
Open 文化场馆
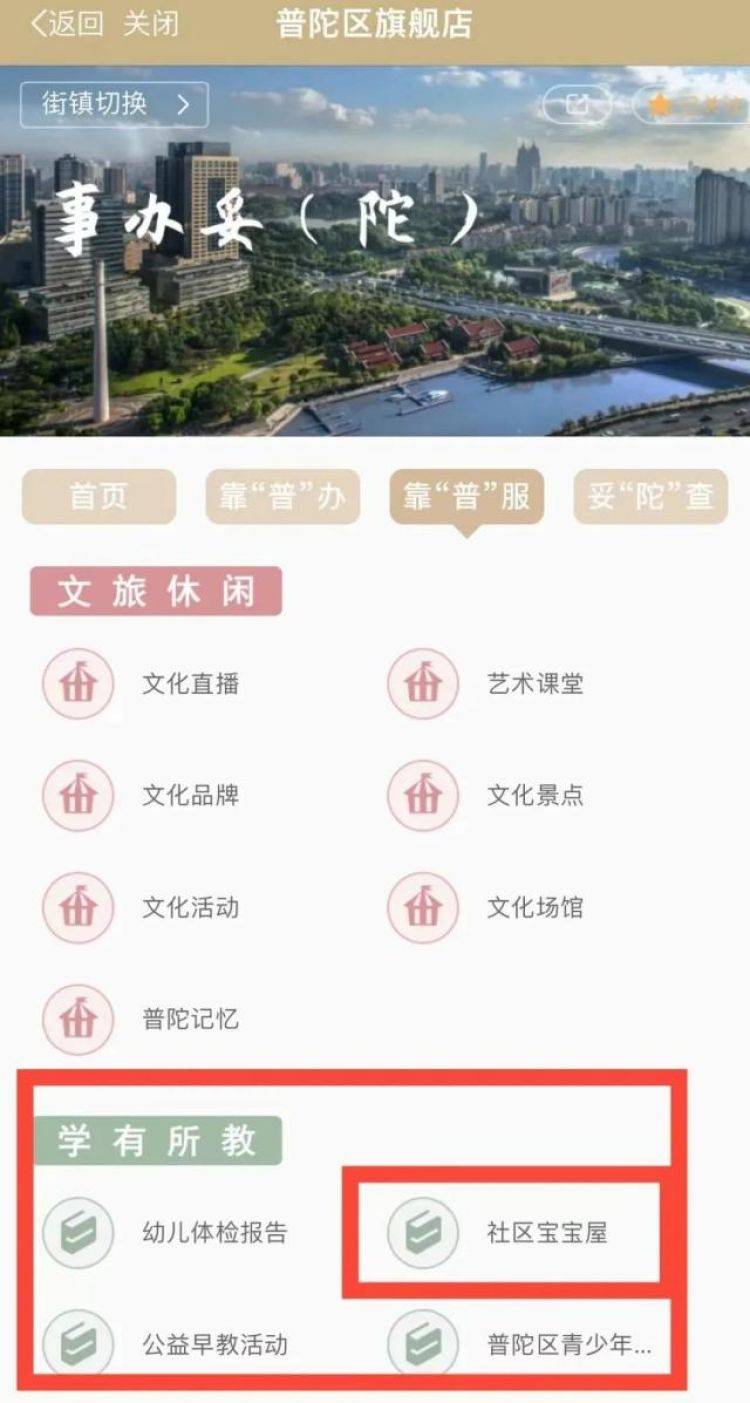click(534, 908)
